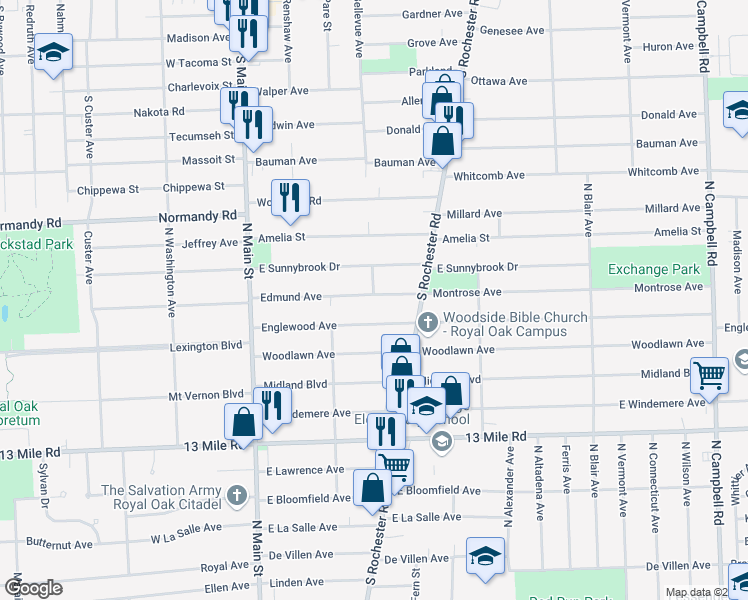748x600 pixels.
Task: Tap the restaurant marker on 13 Mile Rd at Rochester
Action: click(386, 431)
